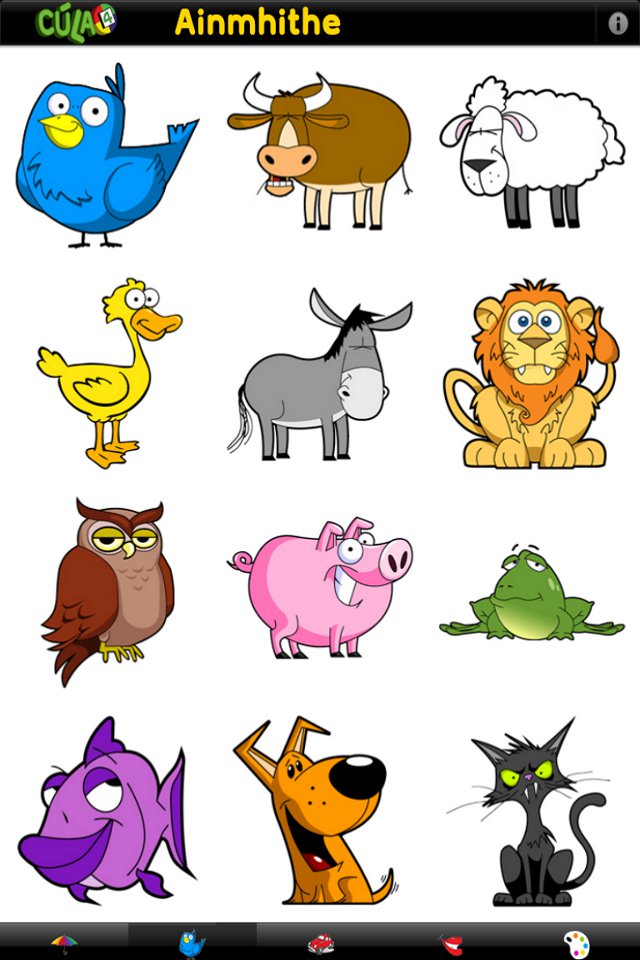
Task: Switch to the paint palette tab
Action: tap(577, 942)
